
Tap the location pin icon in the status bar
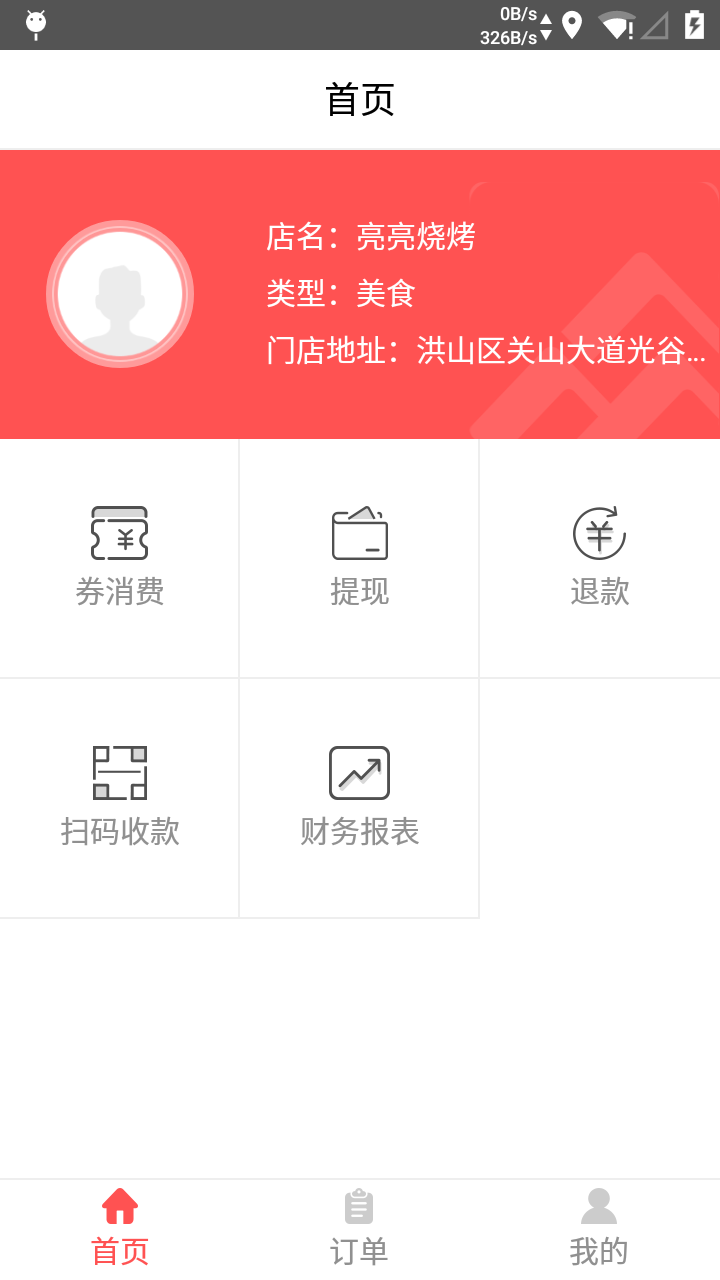pyautogui.click(x=571, y=25)
